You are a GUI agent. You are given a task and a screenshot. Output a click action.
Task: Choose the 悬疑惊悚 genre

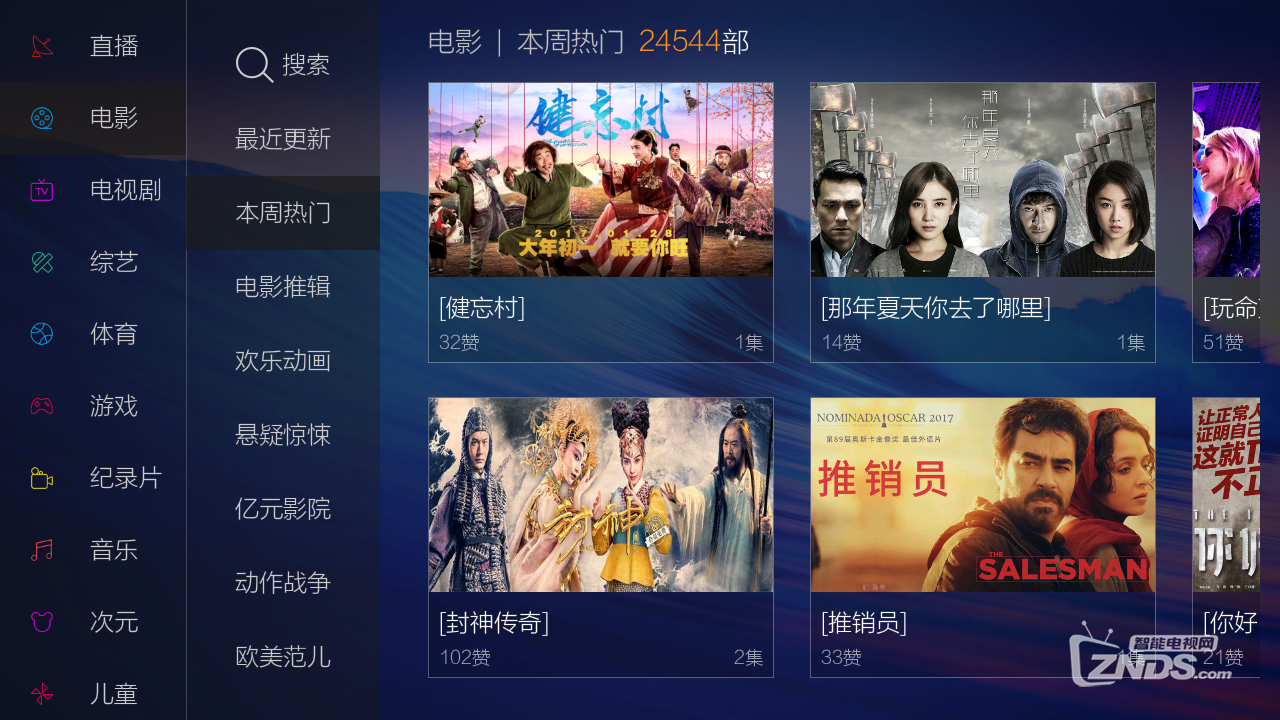(283, 435)
